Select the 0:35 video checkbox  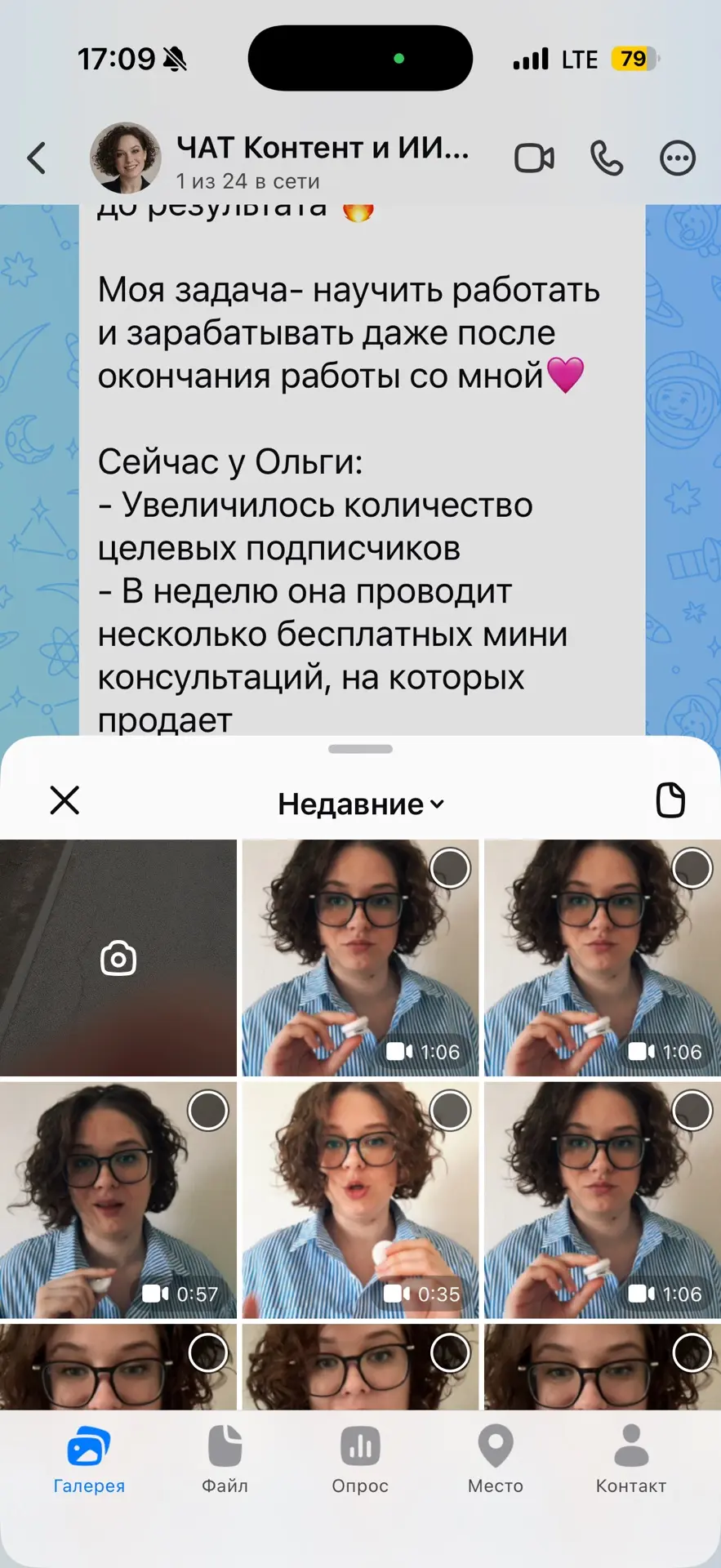coord(450,1111)
